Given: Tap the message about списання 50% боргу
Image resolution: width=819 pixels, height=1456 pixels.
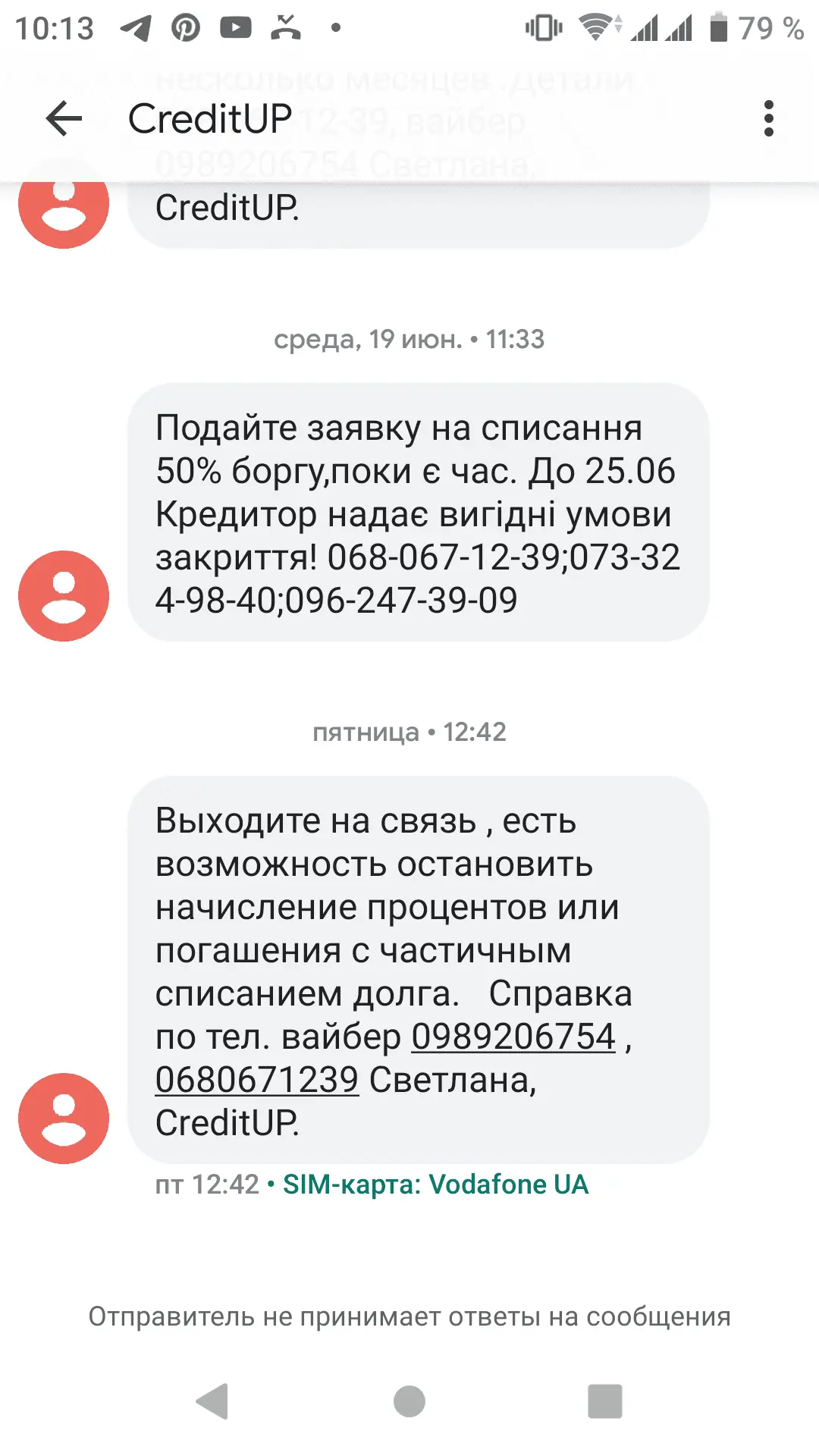Looking at the screenshot, I should [418, 513].
